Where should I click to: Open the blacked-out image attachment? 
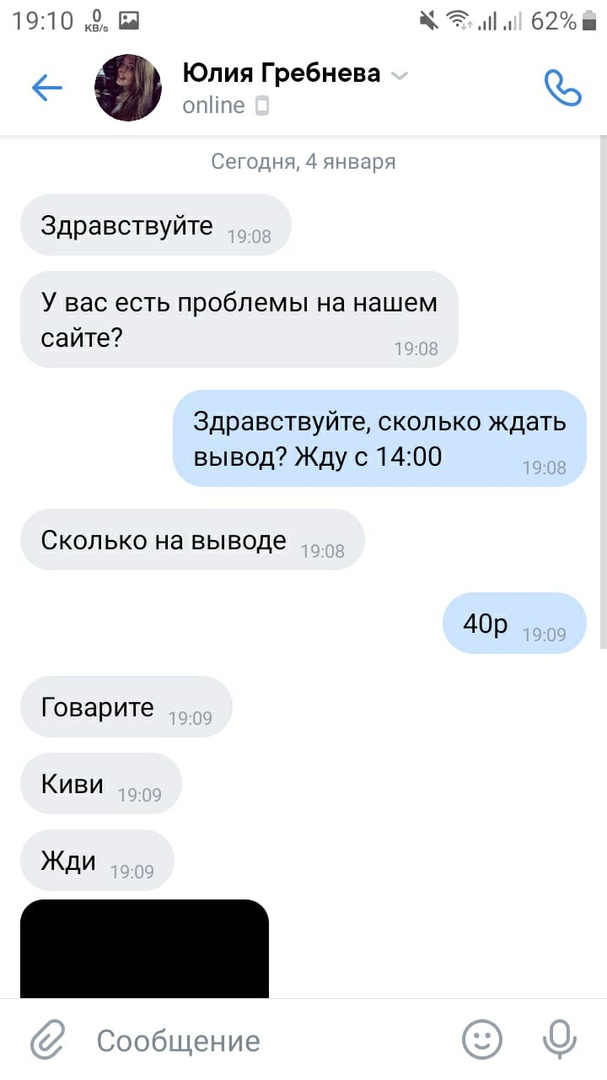tap(145, 947)
